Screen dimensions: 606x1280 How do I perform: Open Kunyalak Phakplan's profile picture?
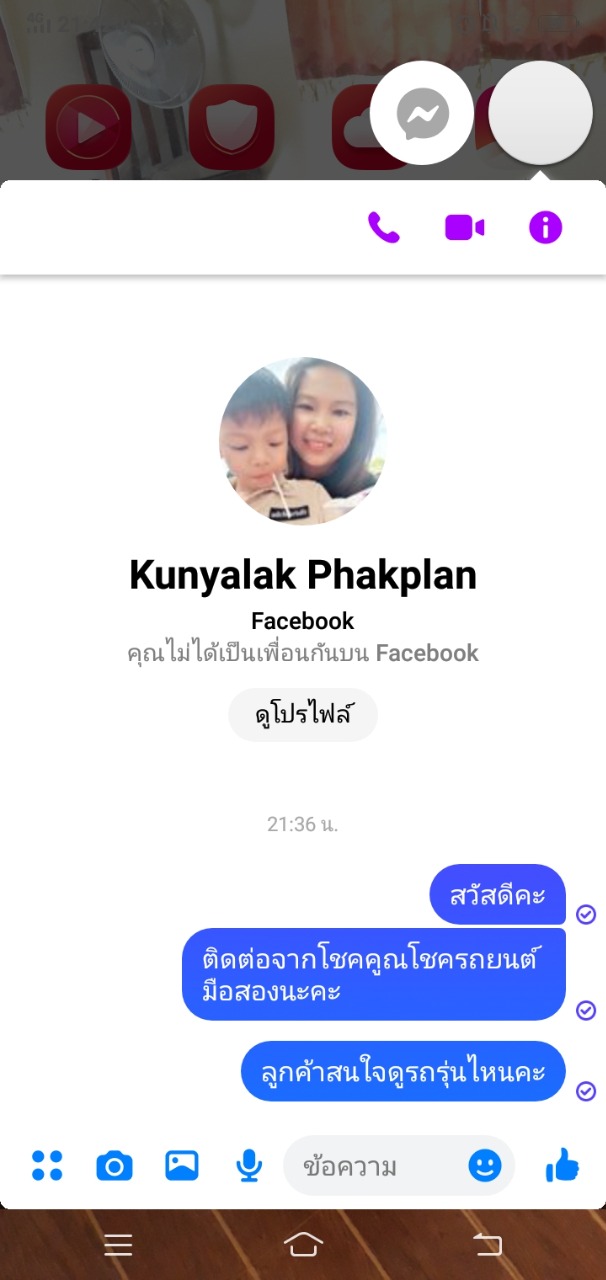point(303,441)
